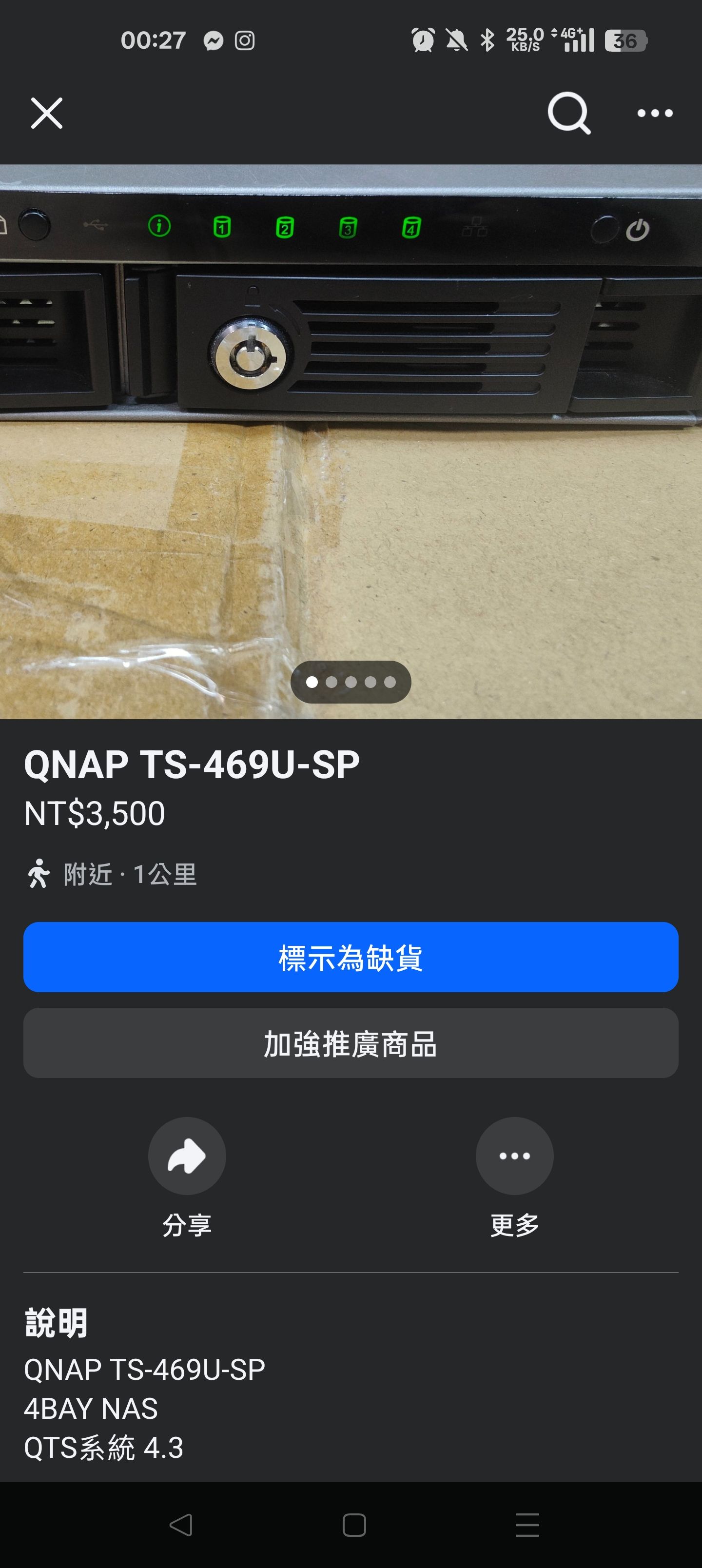Open the QNAP product photo full screen
Screen dimensions: 702x1568
coord(351,441)
